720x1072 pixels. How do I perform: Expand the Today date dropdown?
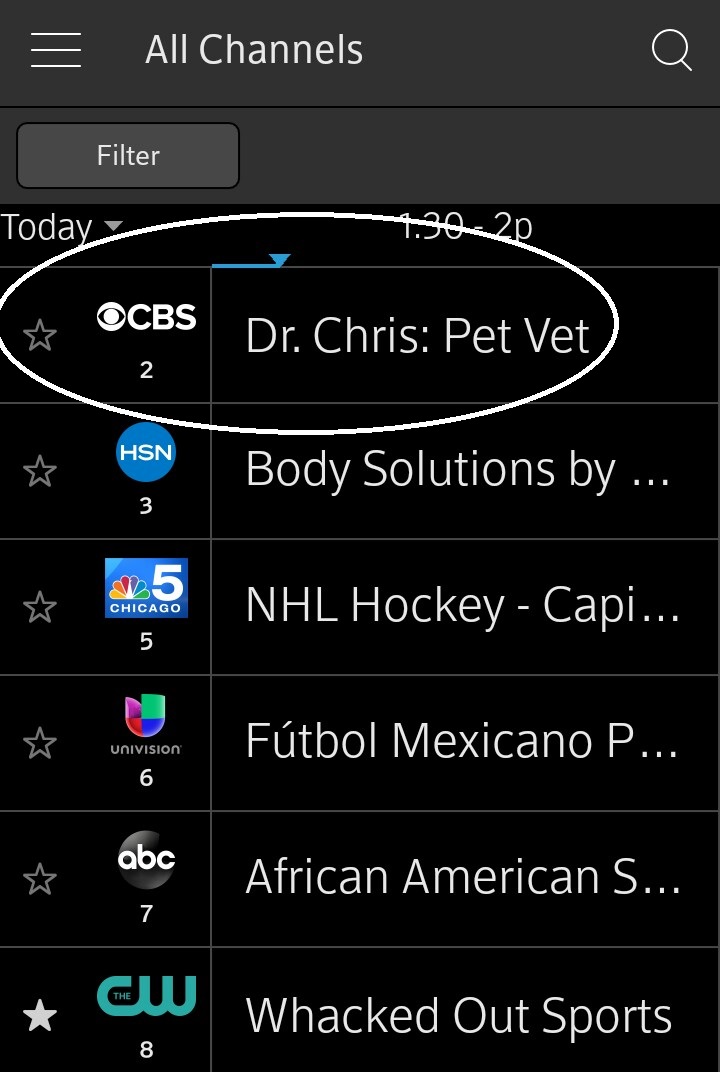[x=62, y=228]
